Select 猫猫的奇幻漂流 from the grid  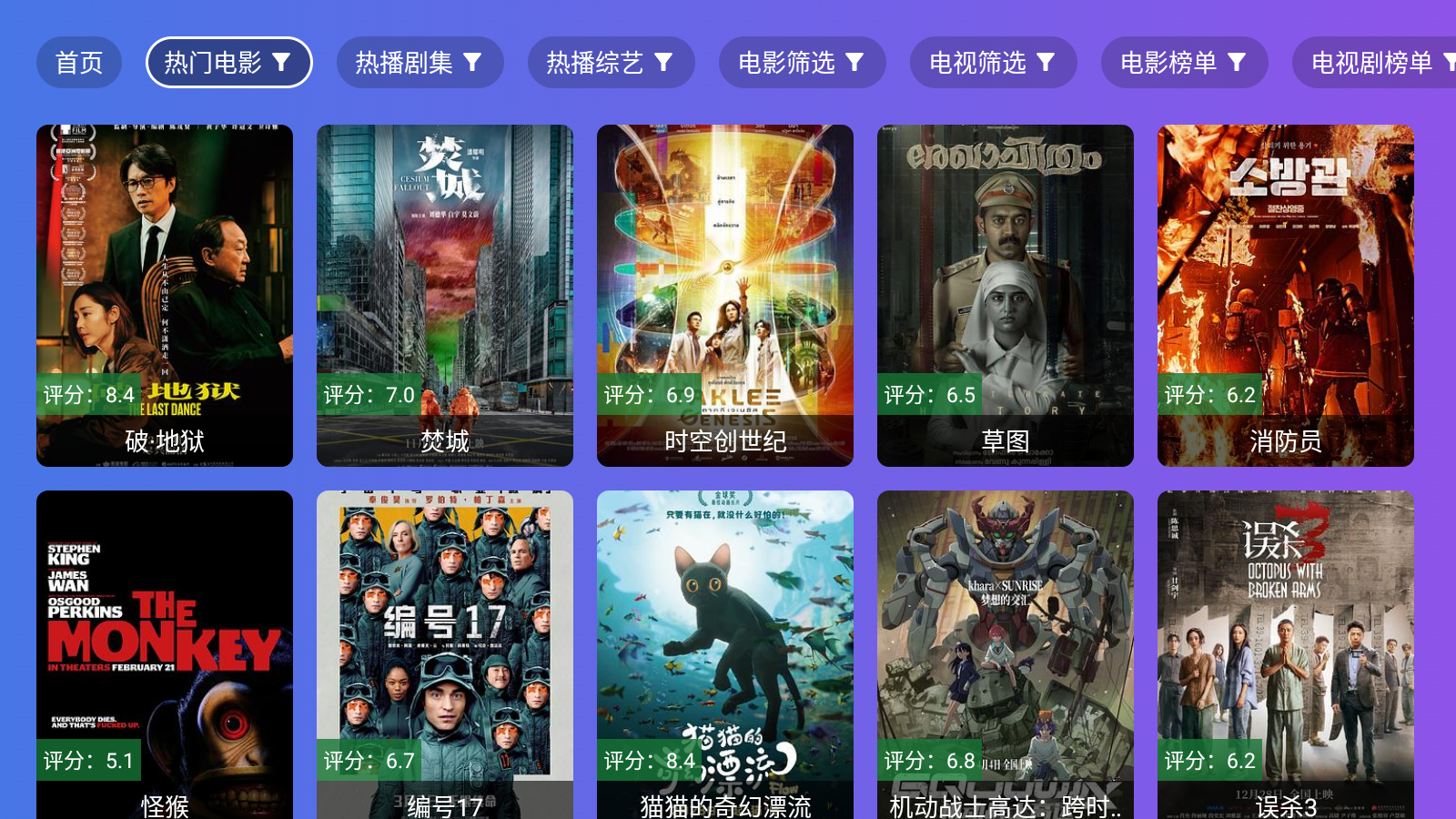pyautogui.click(x=725, y=655)
